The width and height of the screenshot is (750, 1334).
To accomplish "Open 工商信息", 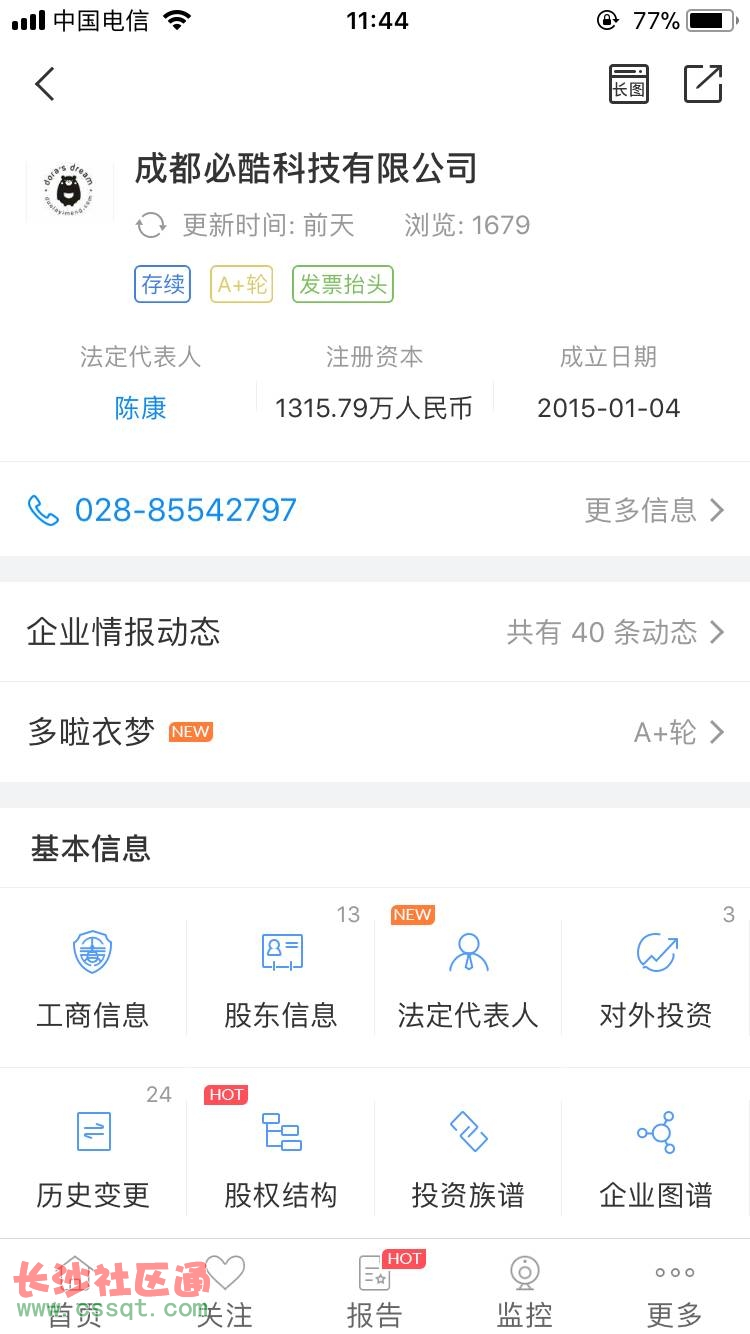I will point(93,978).
